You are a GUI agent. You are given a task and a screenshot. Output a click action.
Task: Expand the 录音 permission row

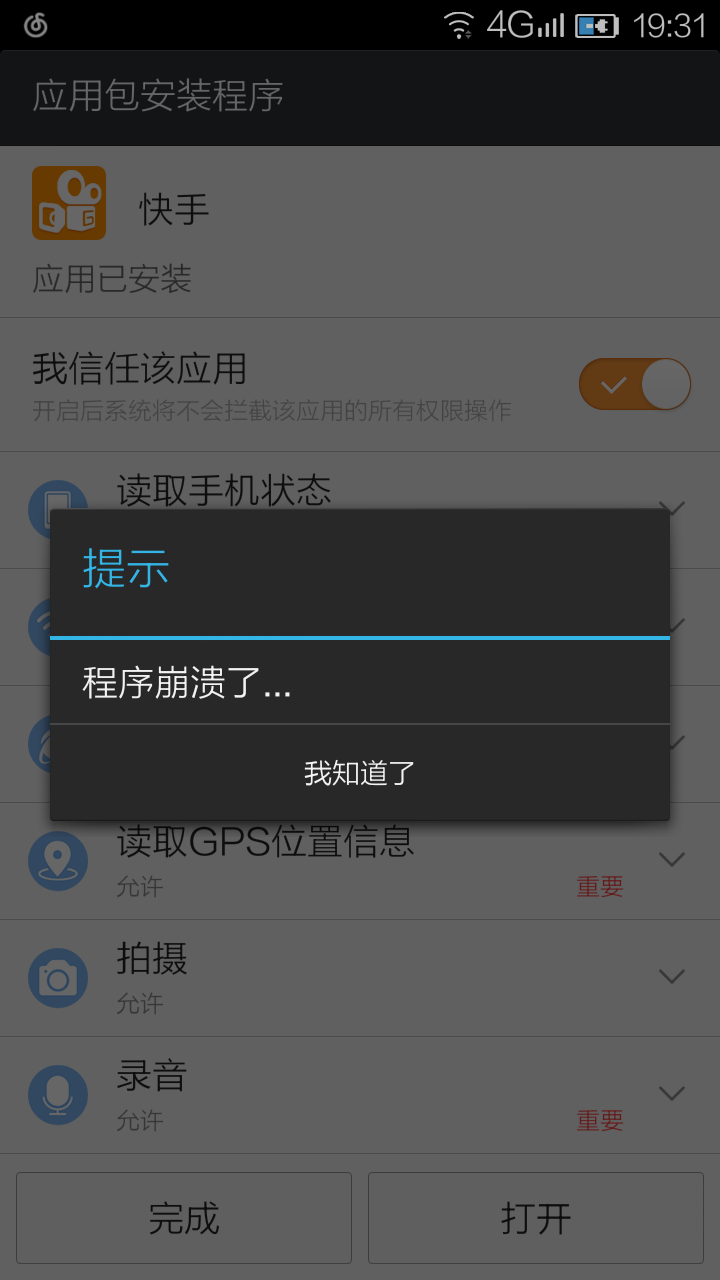click(x=672, y=1093)
